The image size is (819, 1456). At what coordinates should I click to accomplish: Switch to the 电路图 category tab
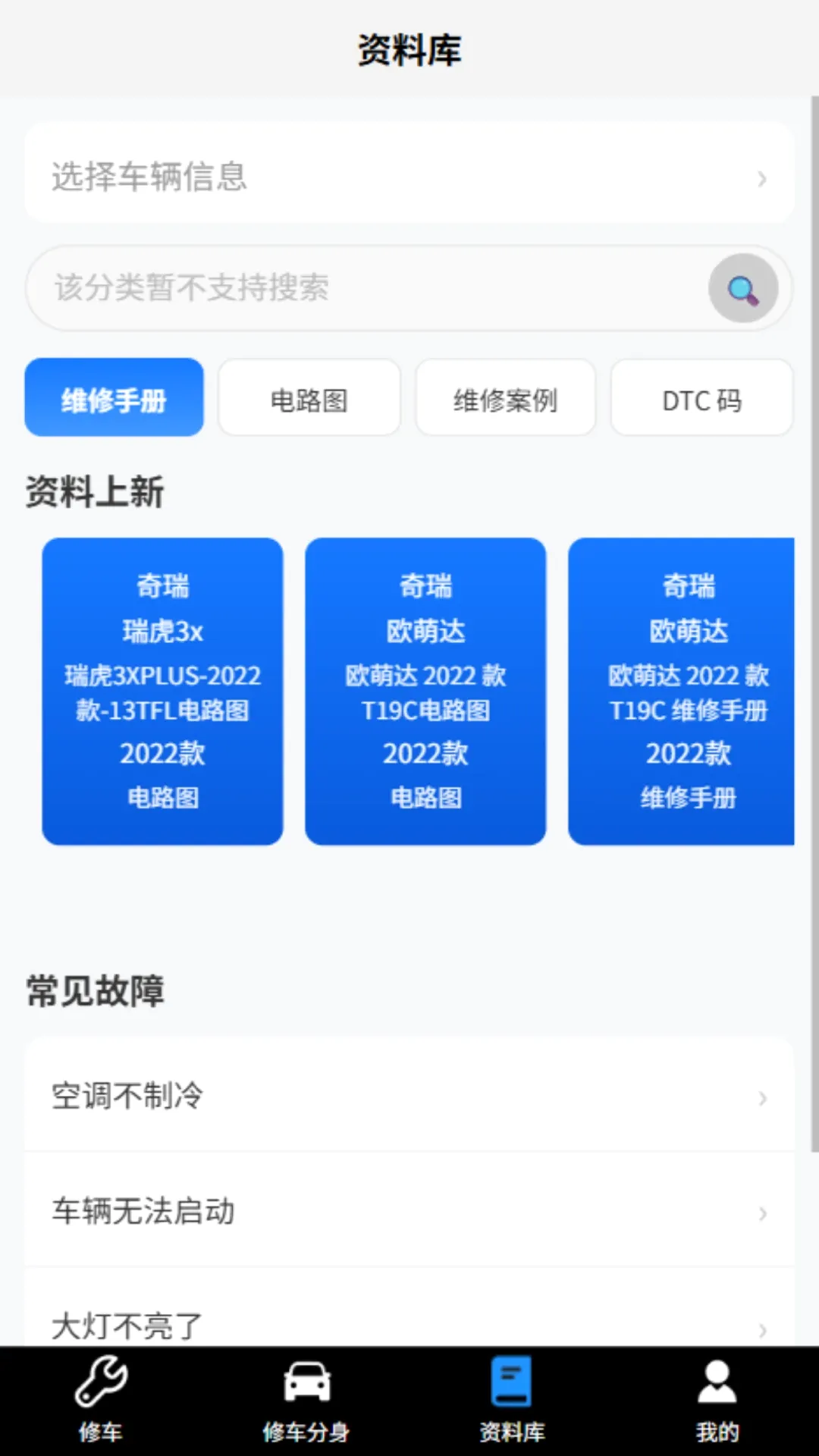click(x=309, y=397)
